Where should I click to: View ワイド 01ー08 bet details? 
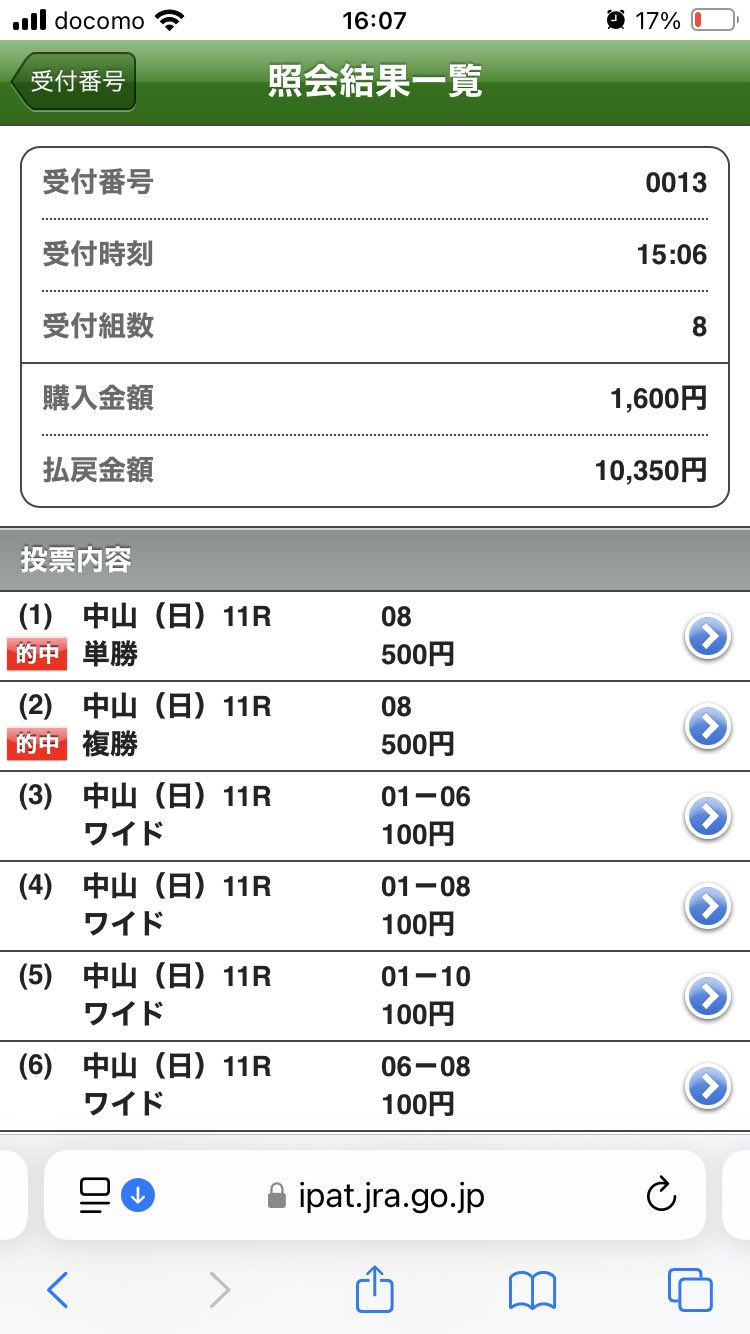375,906
